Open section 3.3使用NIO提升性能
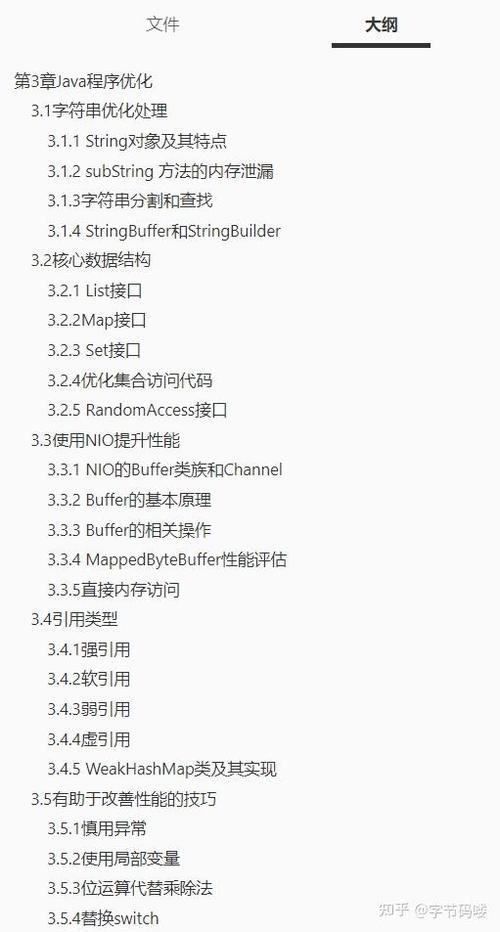Image resolution: width=500 pixels, height=932 pixels. [x=105, y=440]
